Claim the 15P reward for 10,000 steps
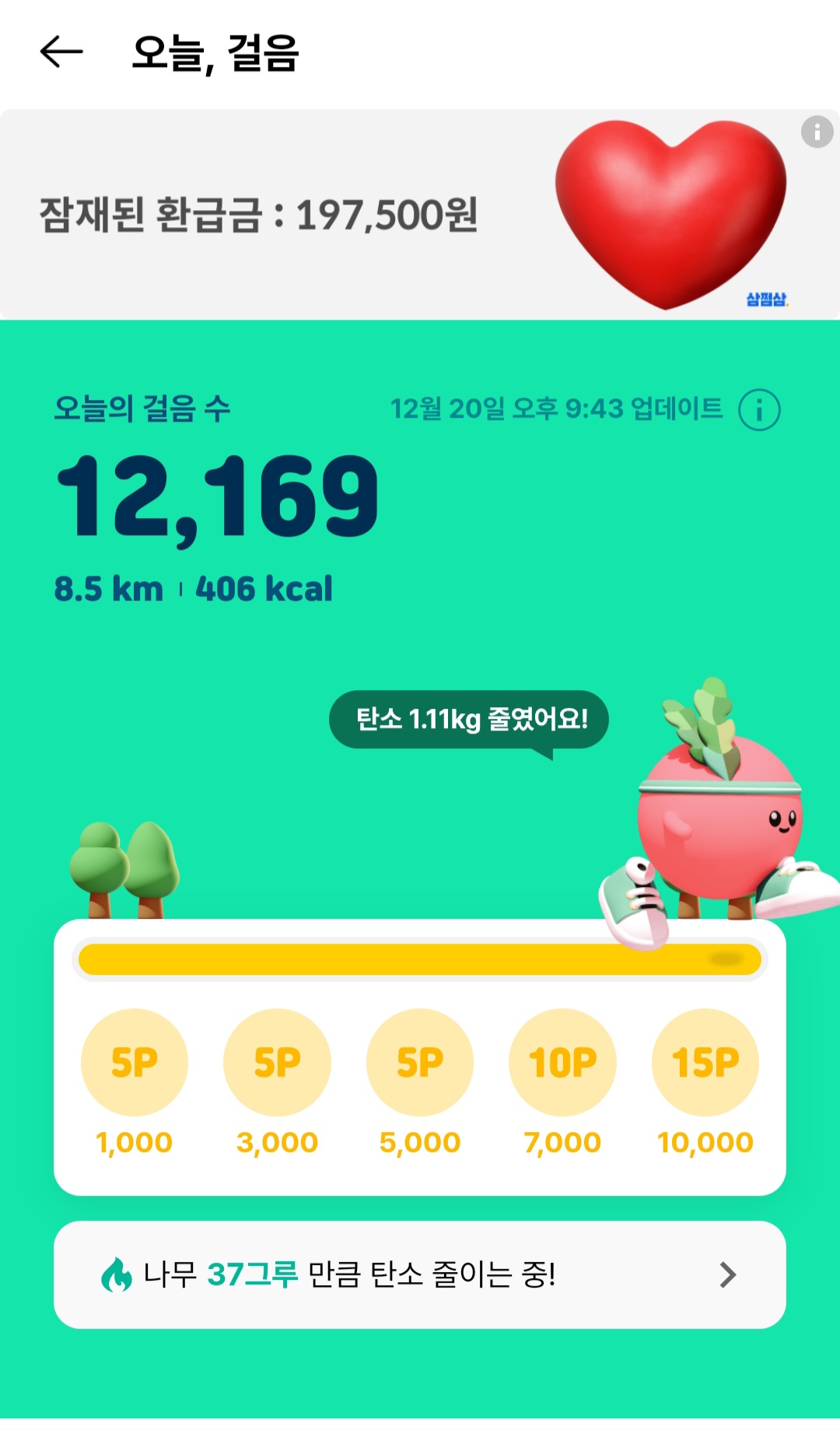840x1430 pixels. click(x=705, y=1062)
